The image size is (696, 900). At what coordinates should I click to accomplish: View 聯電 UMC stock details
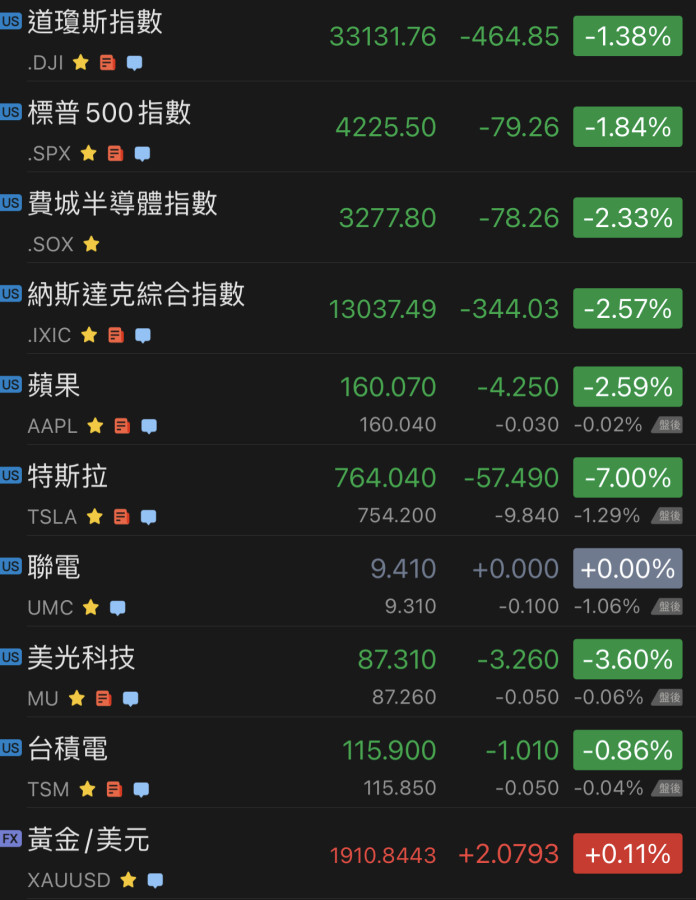click(x=55, y=568)
